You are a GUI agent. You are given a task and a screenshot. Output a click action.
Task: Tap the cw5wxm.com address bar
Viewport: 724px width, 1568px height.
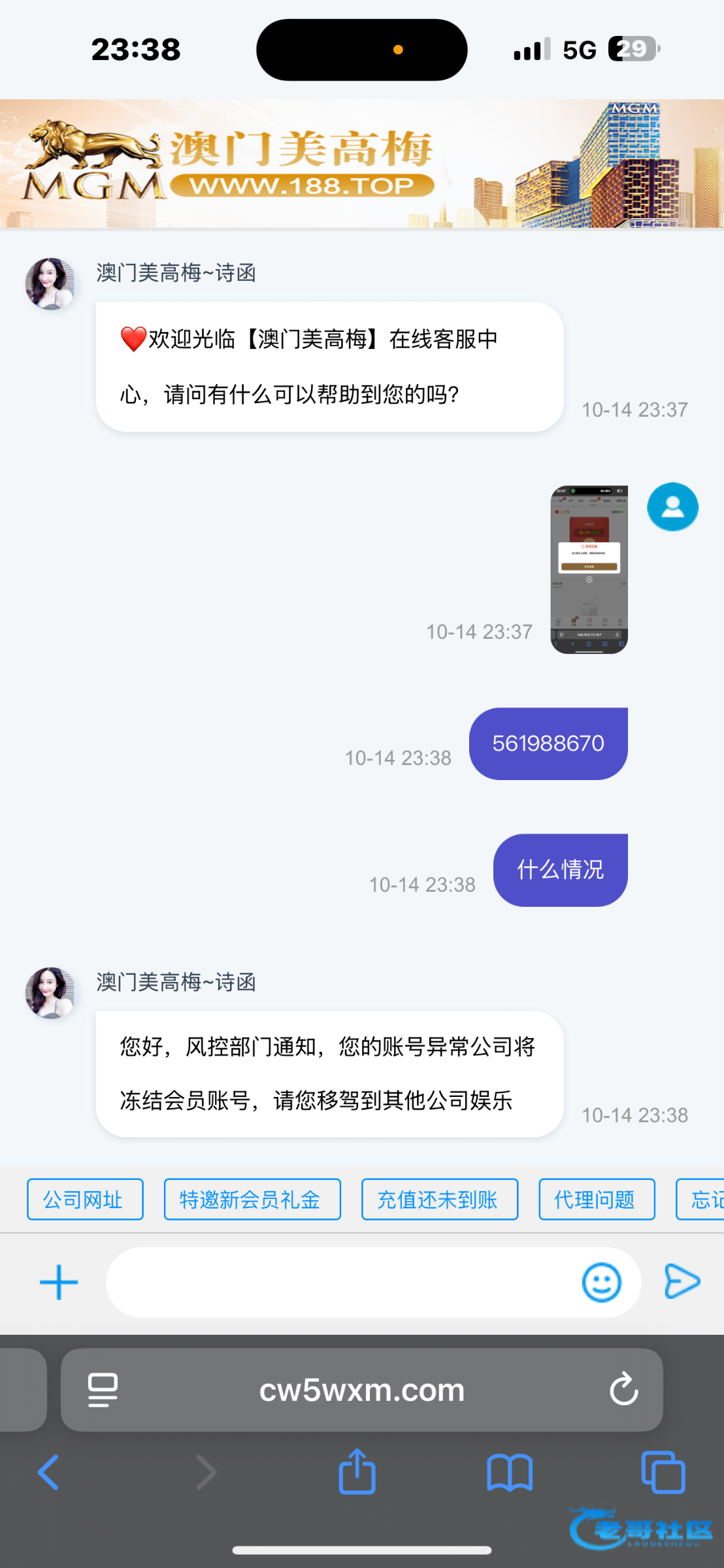(x=362, y=1390)
